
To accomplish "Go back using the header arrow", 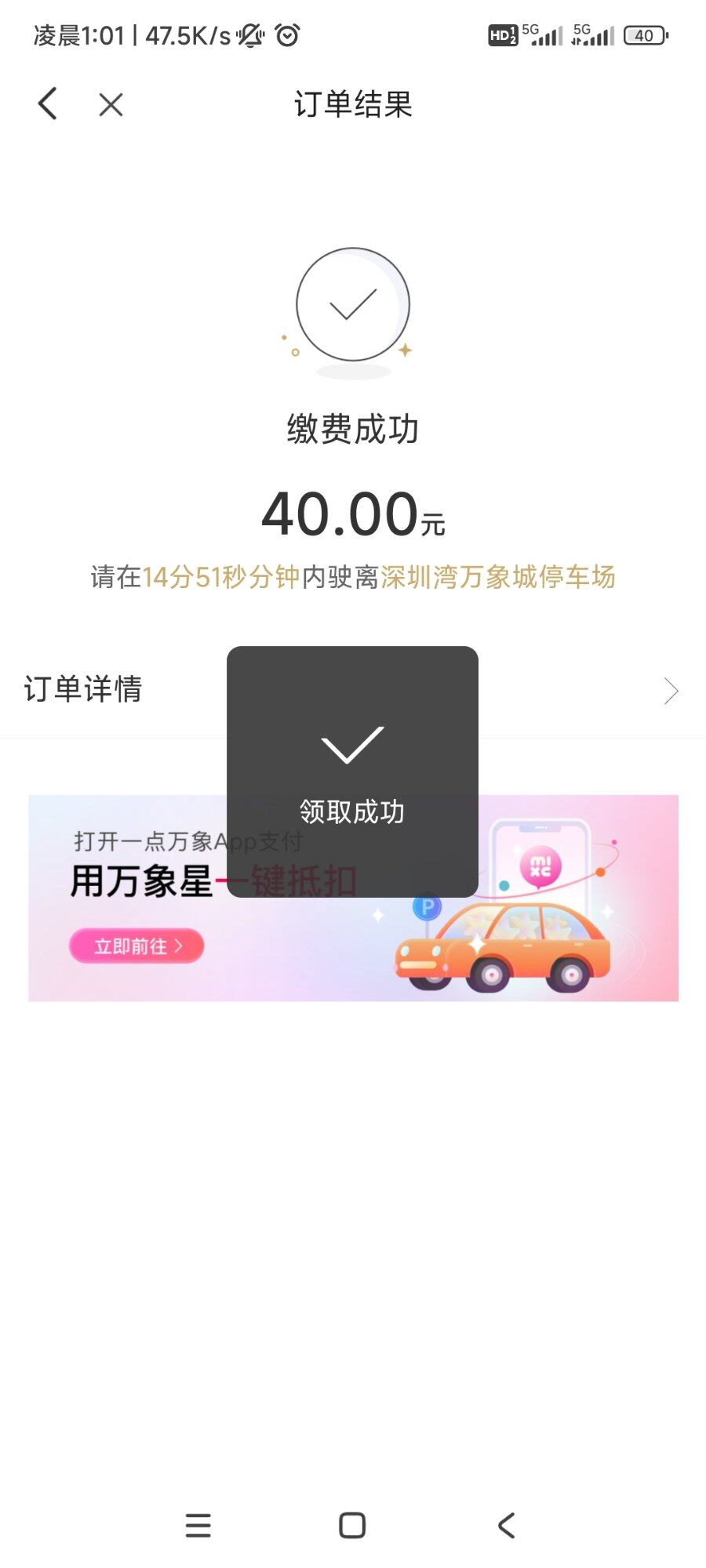I will coord(48,104).
